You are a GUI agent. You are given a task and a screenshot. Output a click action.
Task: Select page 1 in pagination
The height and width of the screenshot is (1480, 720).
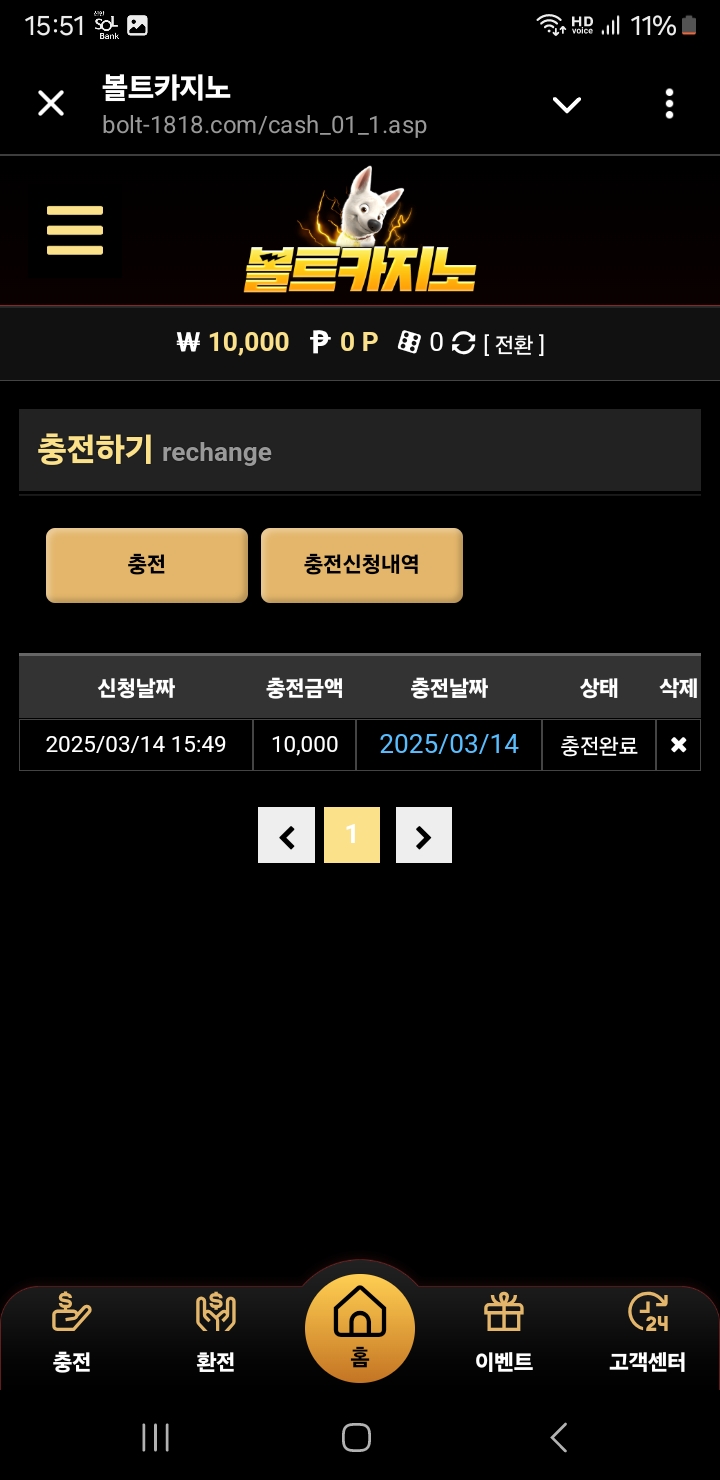tap(352, 835)
